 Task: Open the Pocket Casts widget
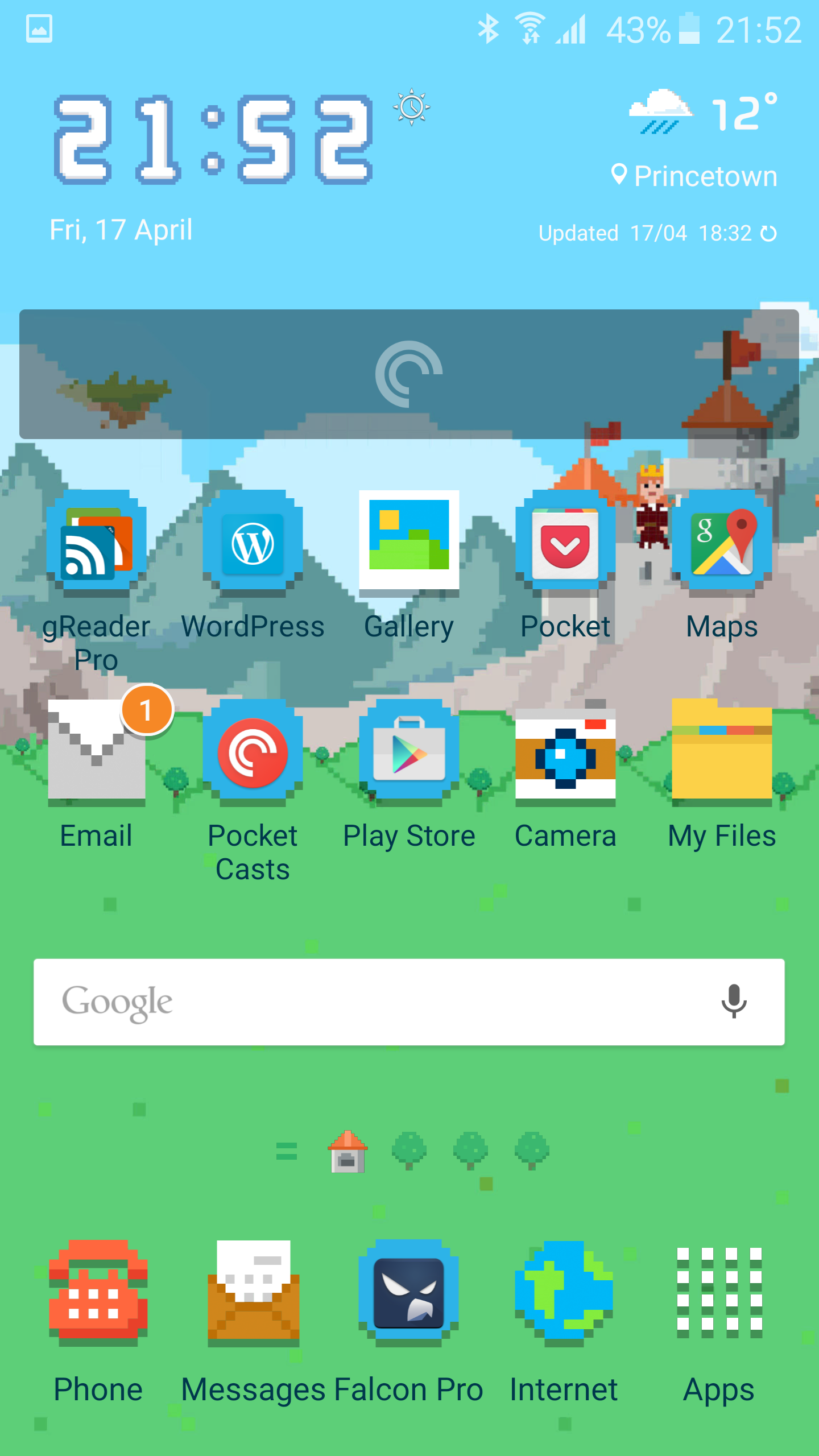(409, 374)
